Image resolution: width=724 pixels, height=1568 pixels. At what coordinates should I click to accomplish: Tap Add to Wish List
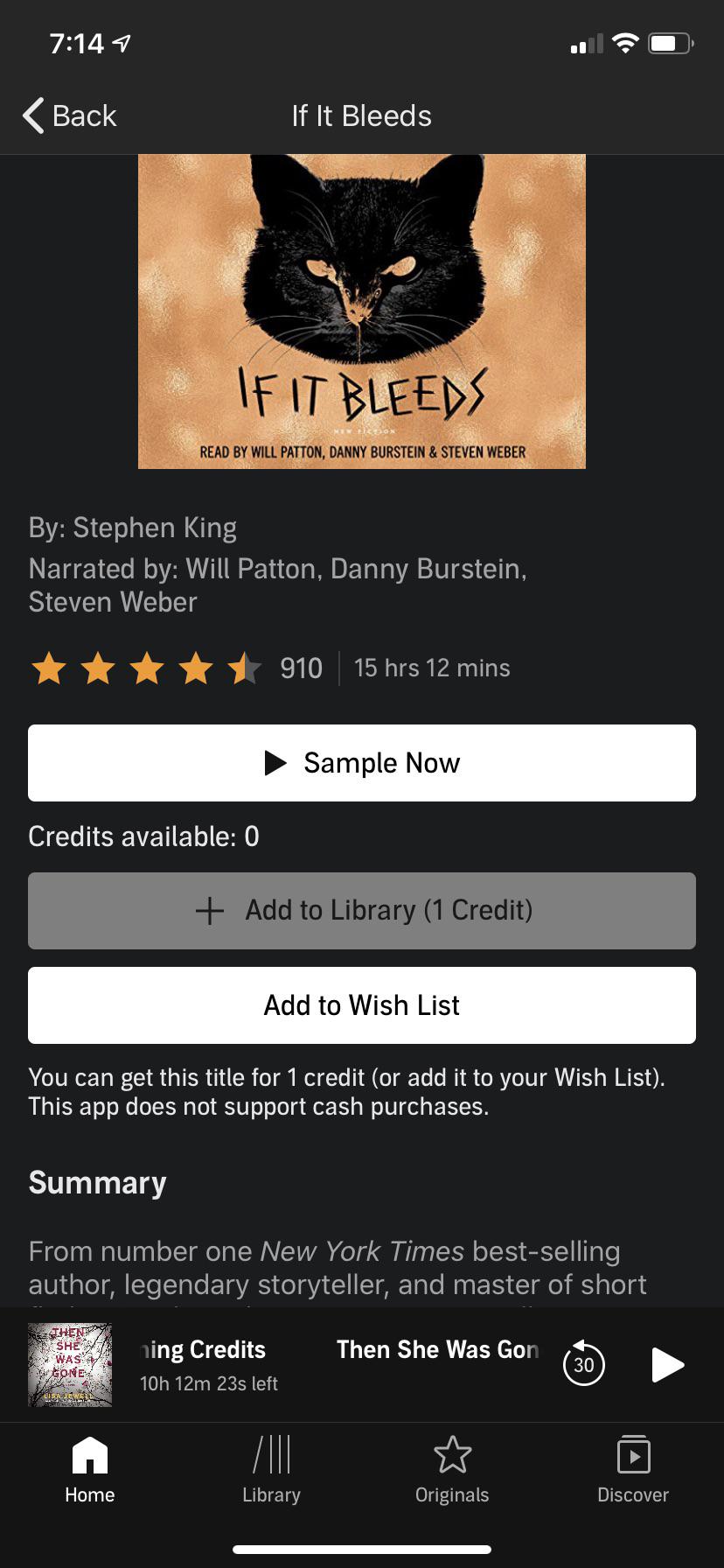click(x=361, y=1004)
